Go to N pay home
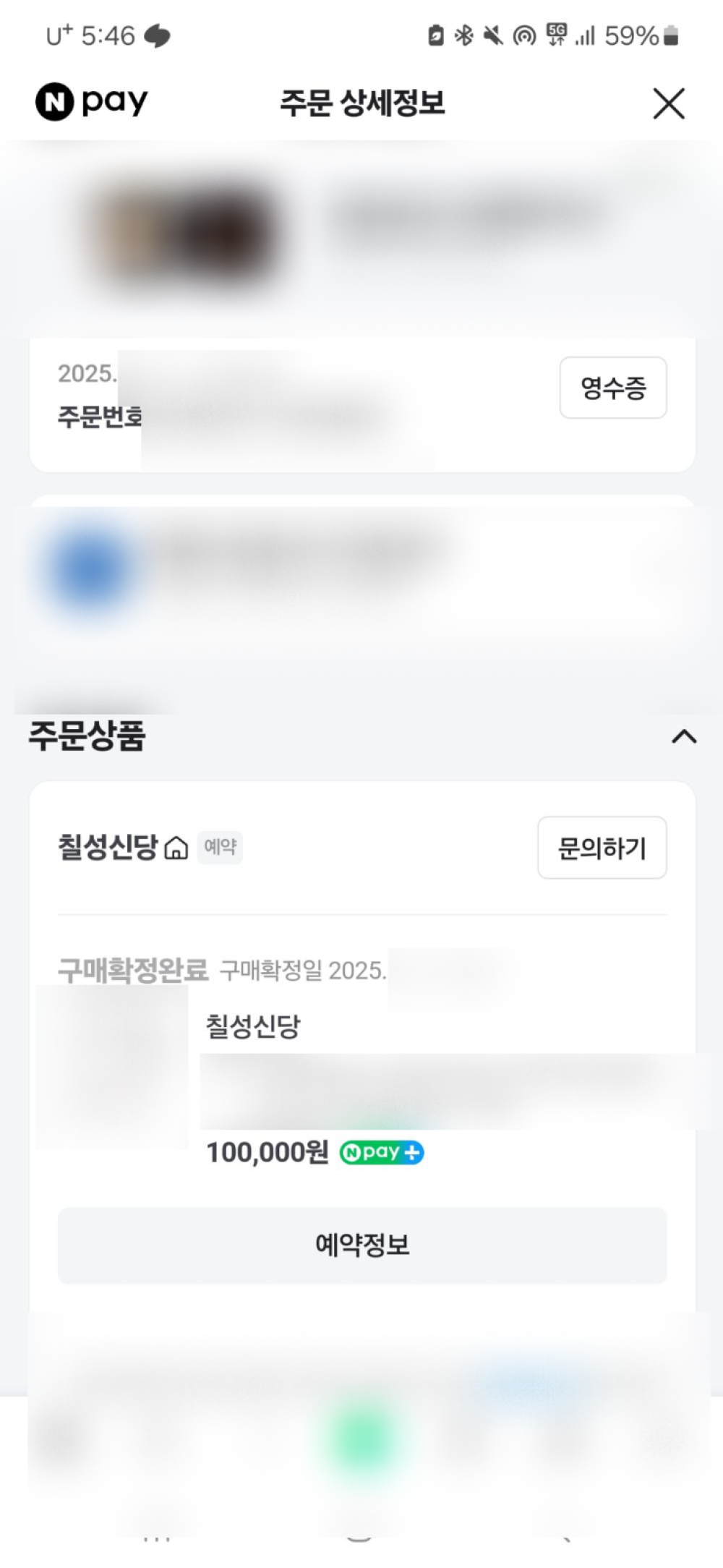723x1568 pixels. (92, 102)
